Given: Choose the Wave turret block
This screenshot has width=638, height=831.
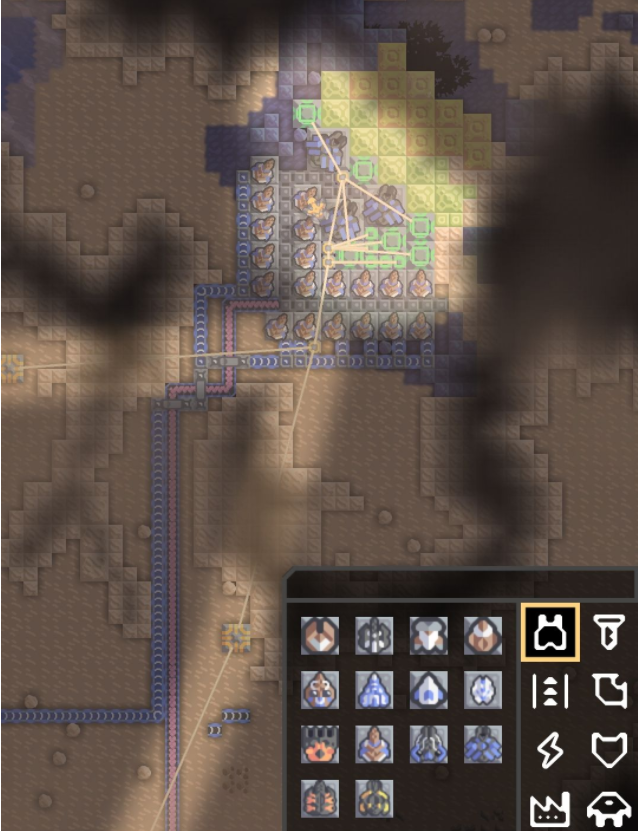Looking at the screenshot, I should point(320,689).
